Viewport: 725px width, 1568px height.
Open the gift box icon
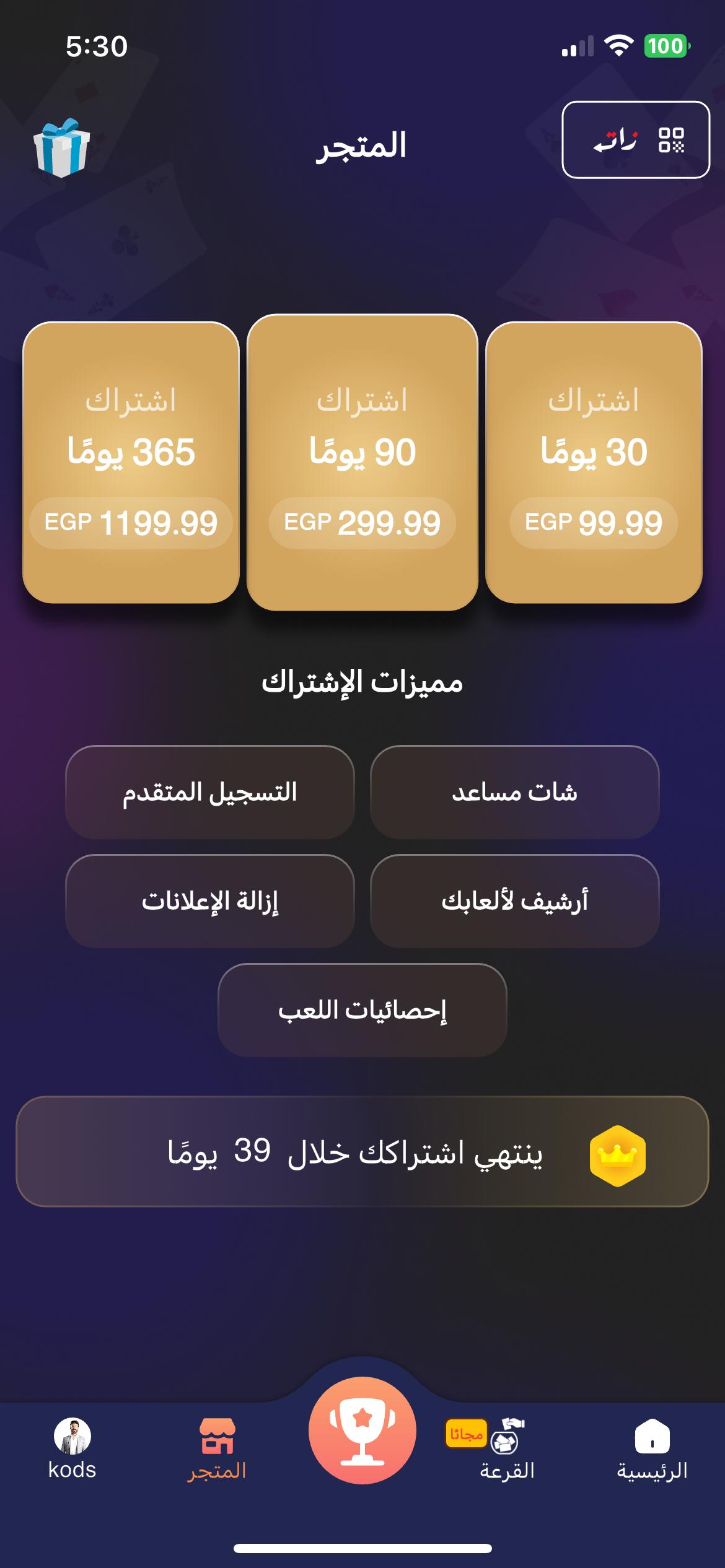click(61, 147)
